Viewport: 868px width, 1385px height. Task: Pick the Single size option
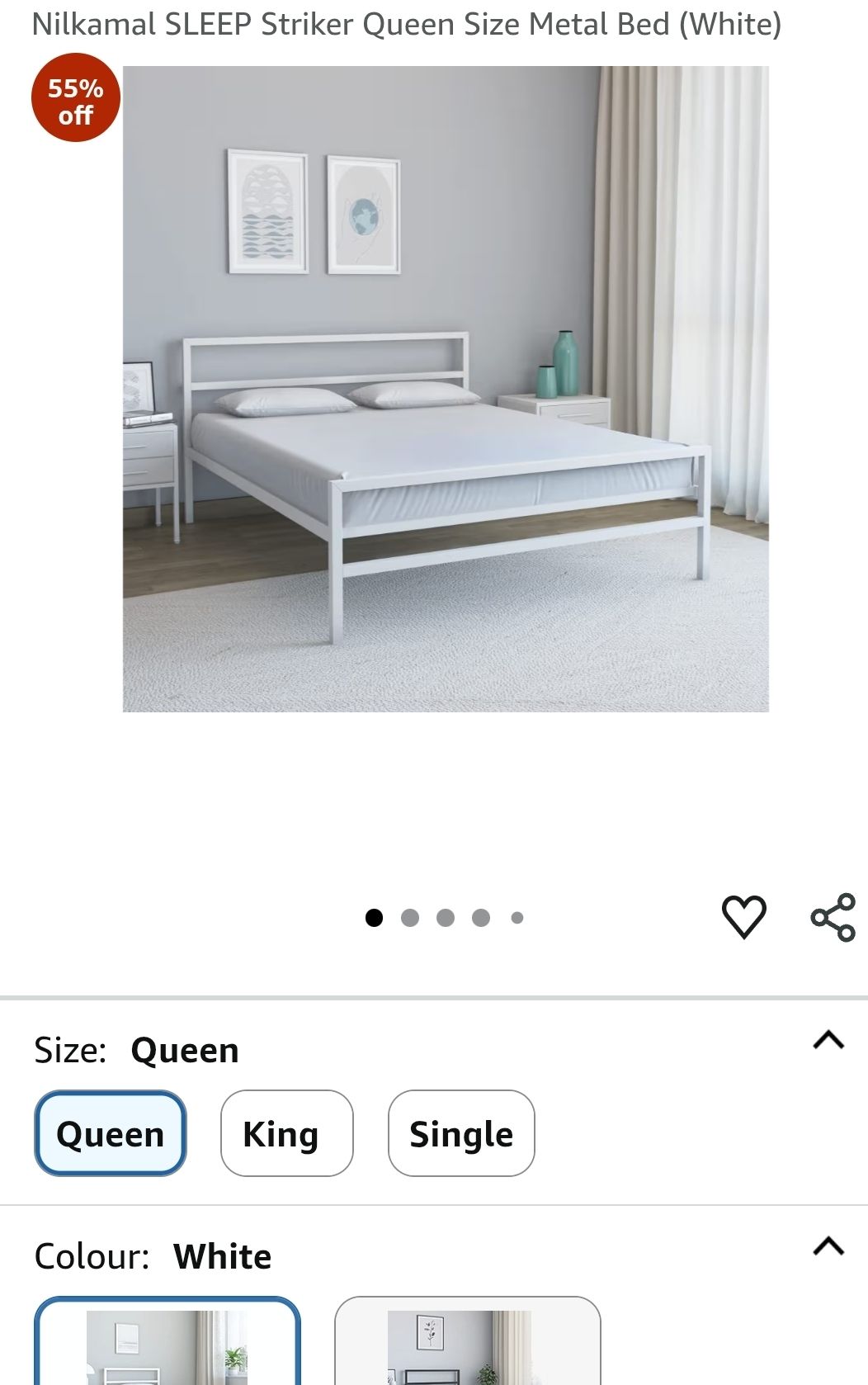pyautogui.click(x=461, y=1133)
